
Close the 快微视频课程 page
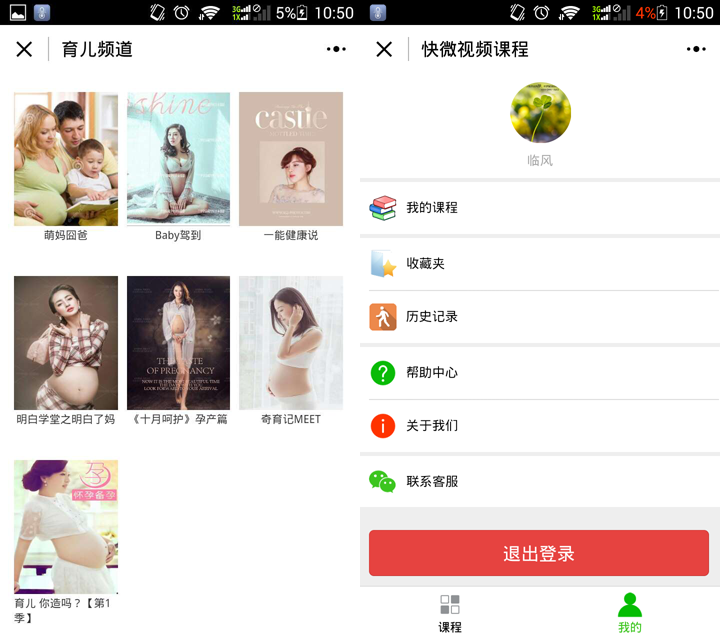click(384, 49)
